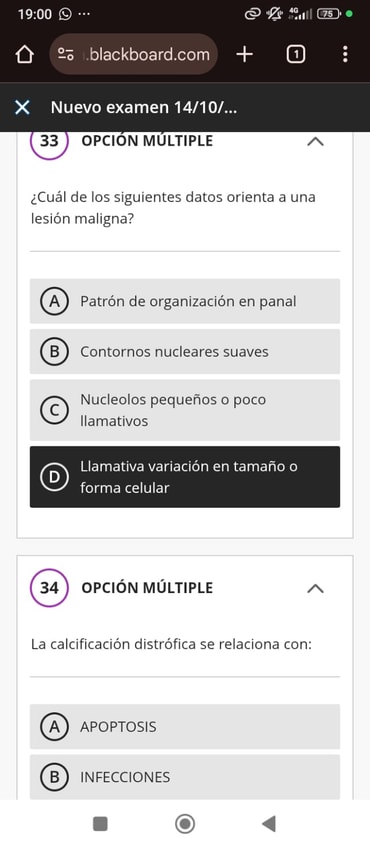
Task: Collapse question 34
Action: coord(315,588)
